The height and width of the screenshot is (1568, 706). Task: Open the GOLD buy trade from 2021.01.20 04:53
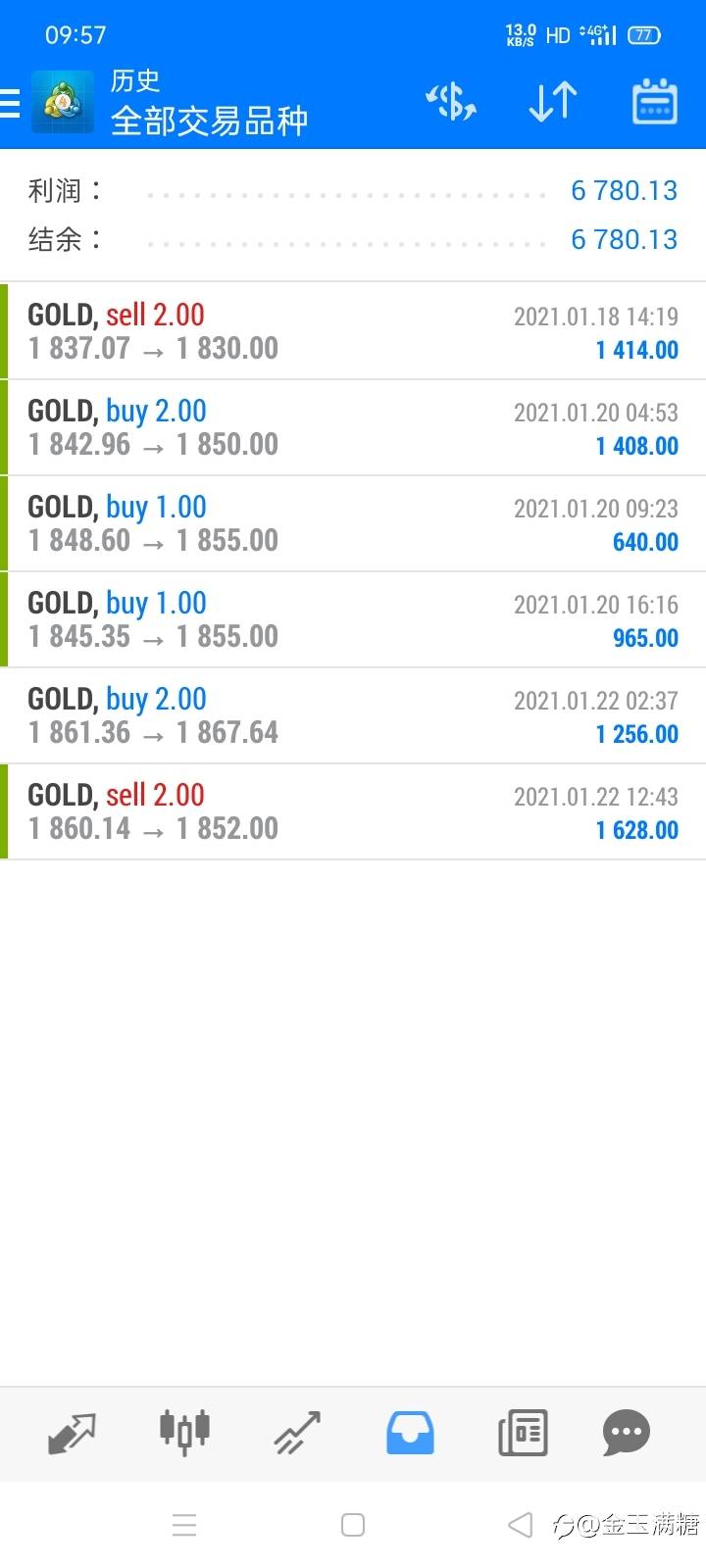point(353,427)
